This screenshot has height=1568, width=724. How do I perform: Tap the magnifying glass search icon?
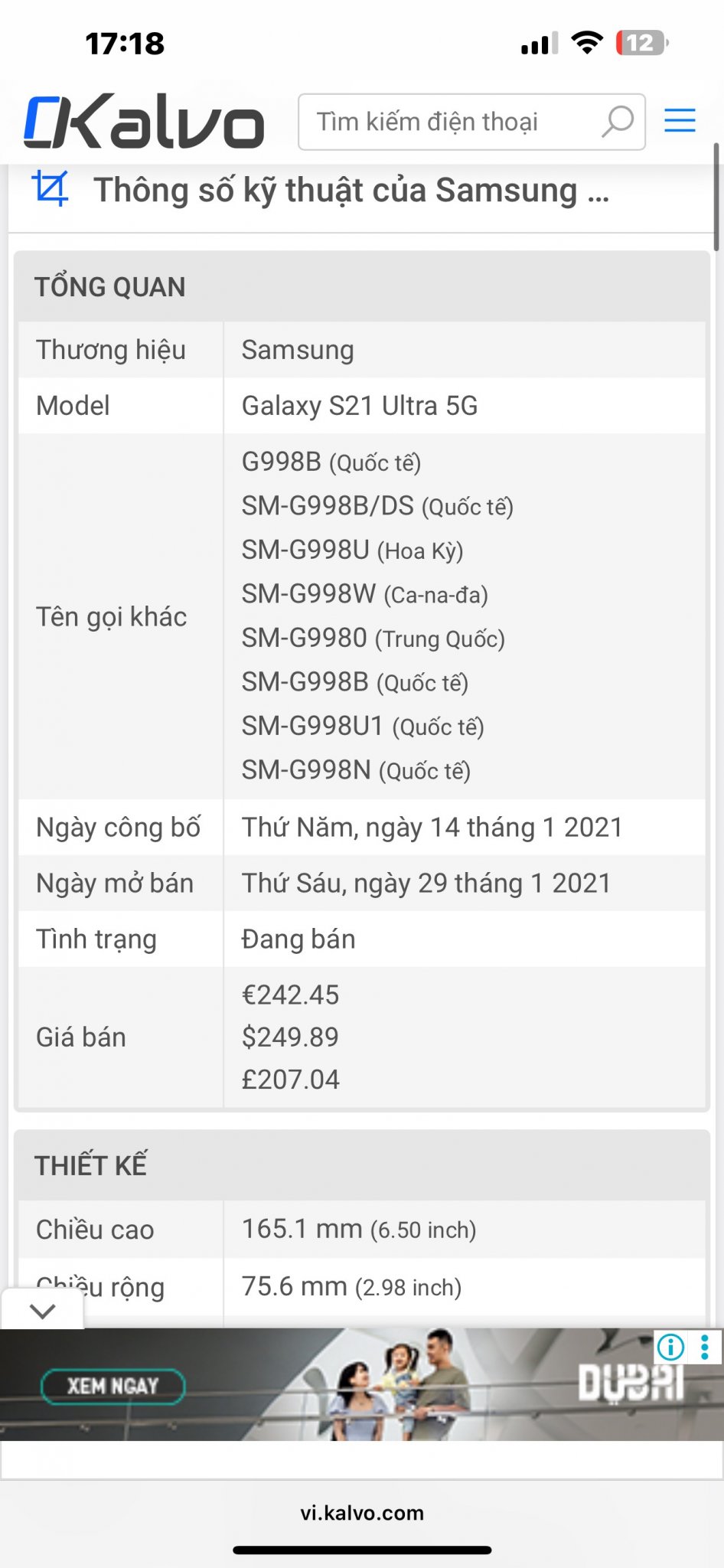(617, 122)
